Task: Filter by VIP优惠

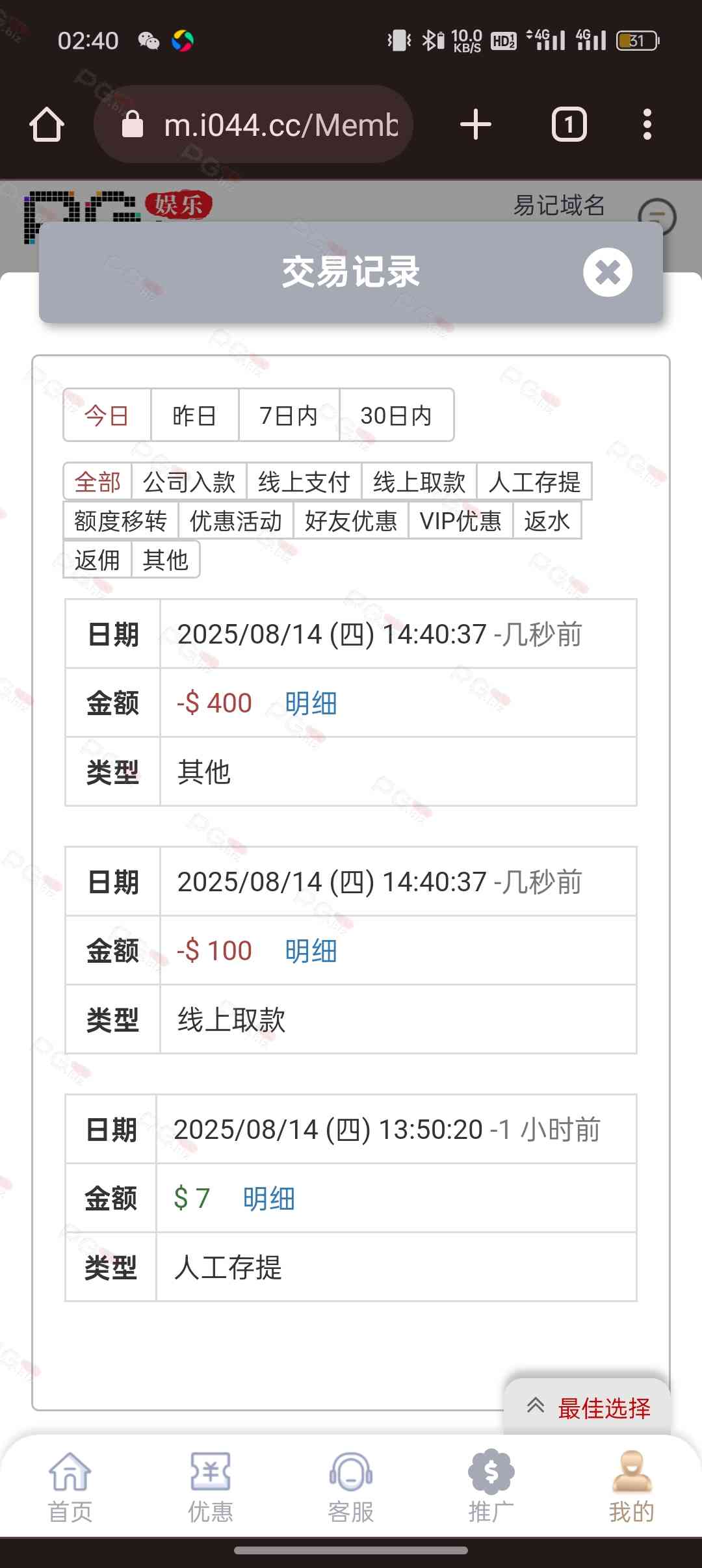Action: [x=460, y=521]
